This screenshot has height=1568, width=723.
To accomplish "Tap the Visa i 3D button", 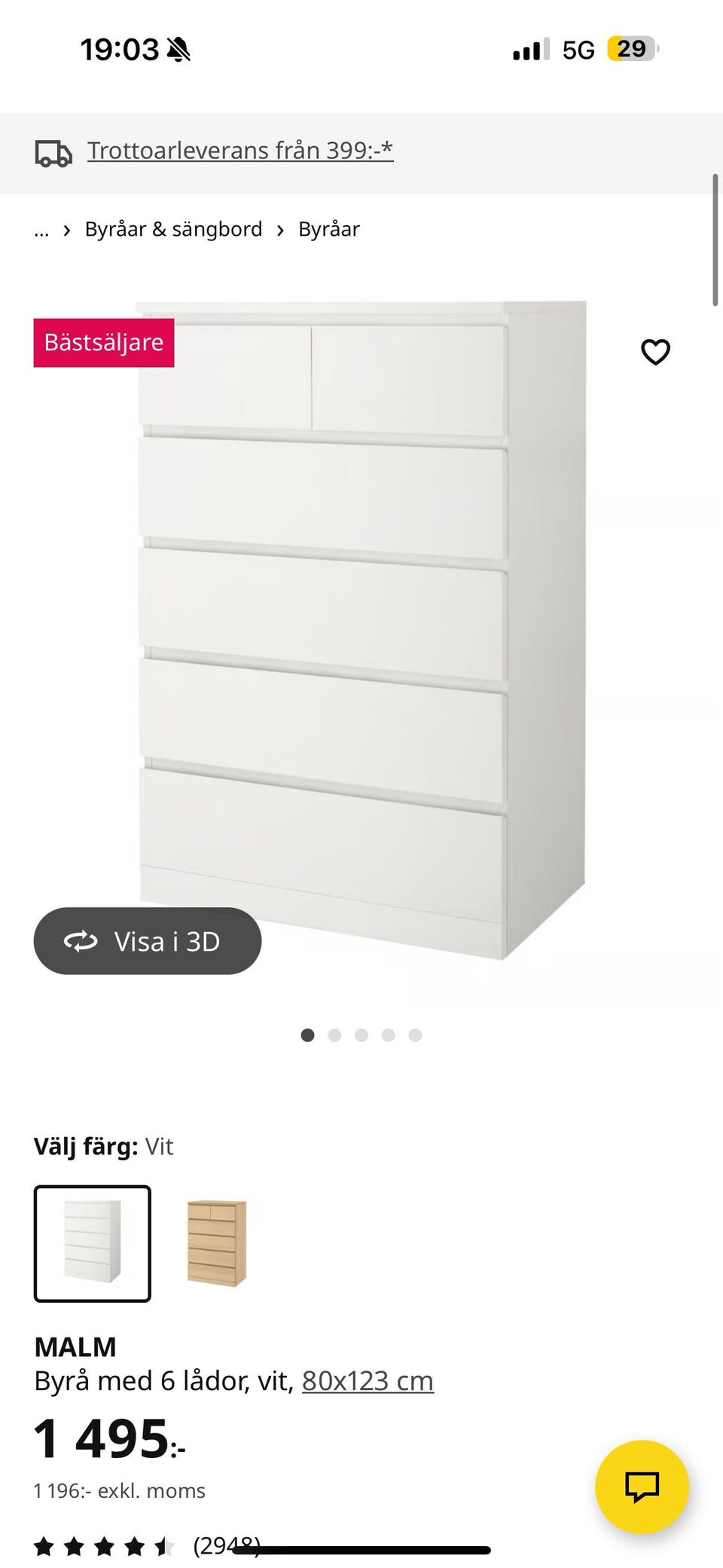I will point(148,941).
